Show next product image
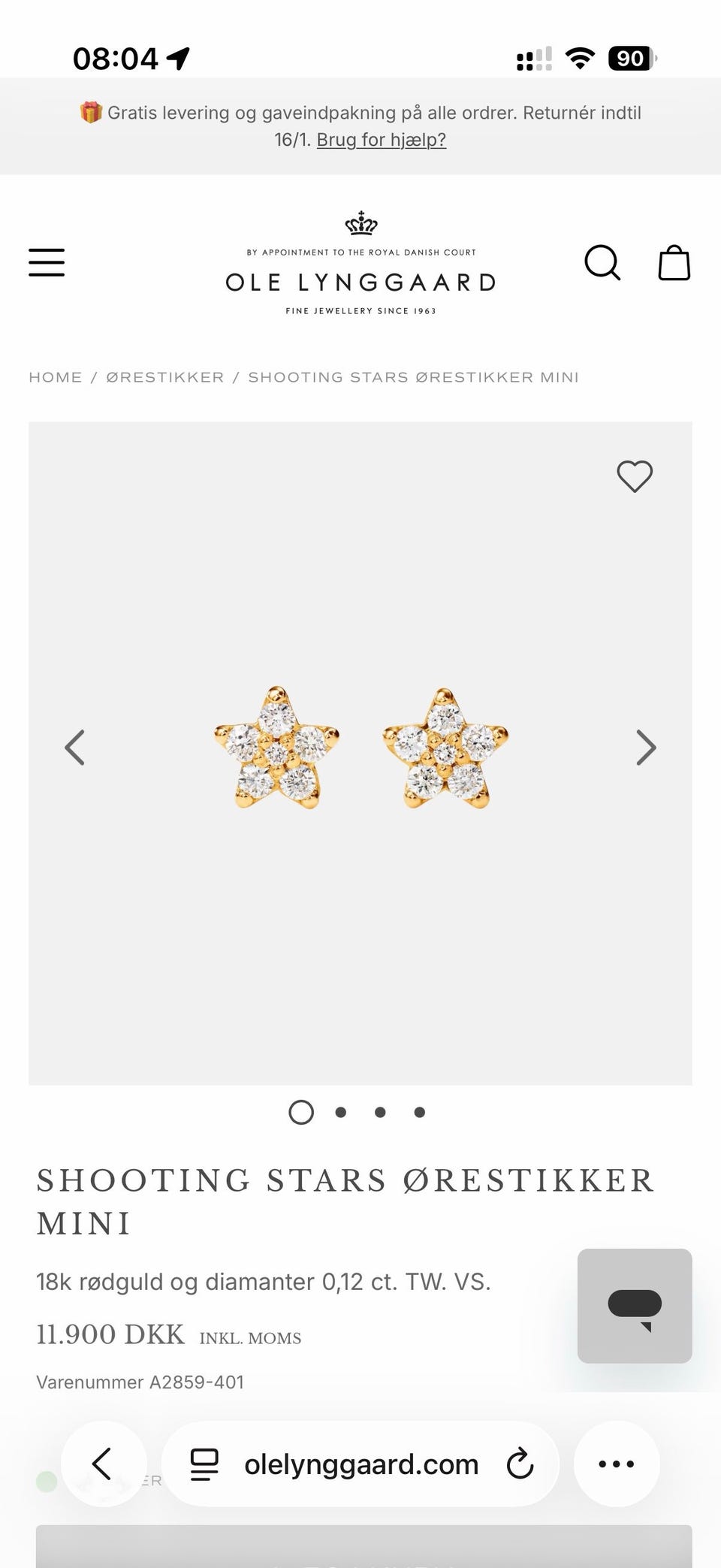The height and width of the screenshot is (1568, 721). tap(646, 748)
